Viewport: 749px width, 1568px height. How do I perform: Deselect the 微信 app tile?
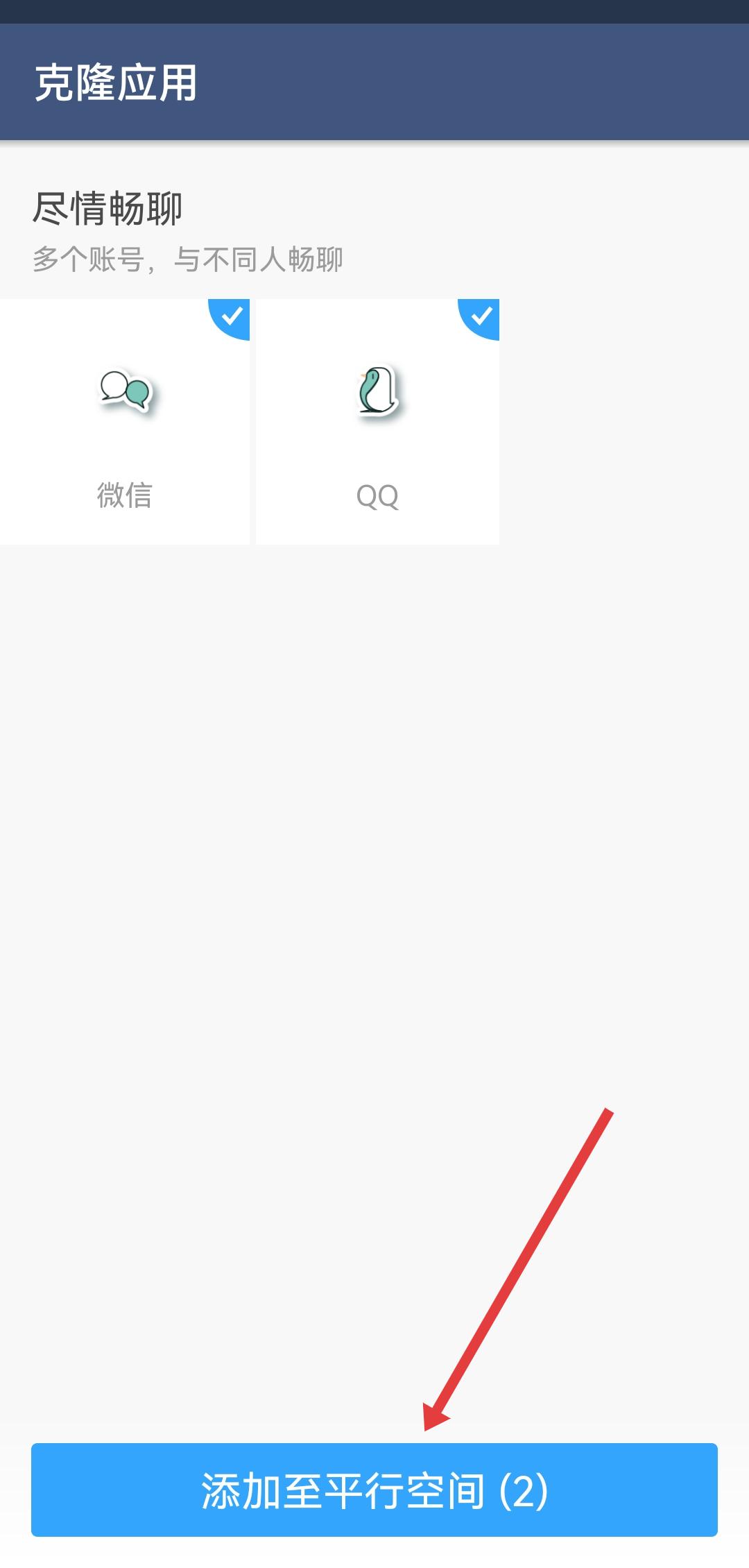coord(125,421)
